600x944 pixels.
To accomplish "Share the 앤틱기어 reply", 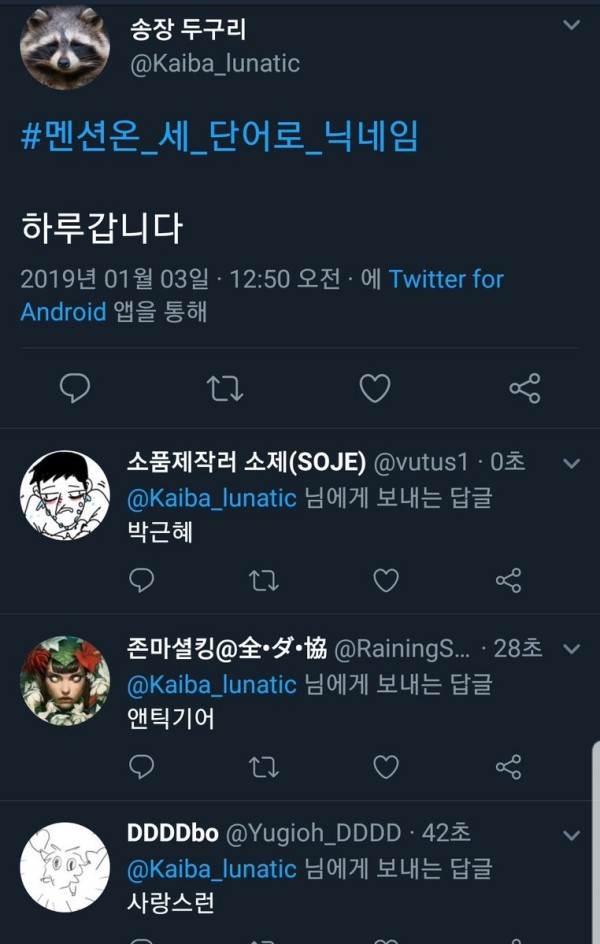I will (x=508, y=767).
